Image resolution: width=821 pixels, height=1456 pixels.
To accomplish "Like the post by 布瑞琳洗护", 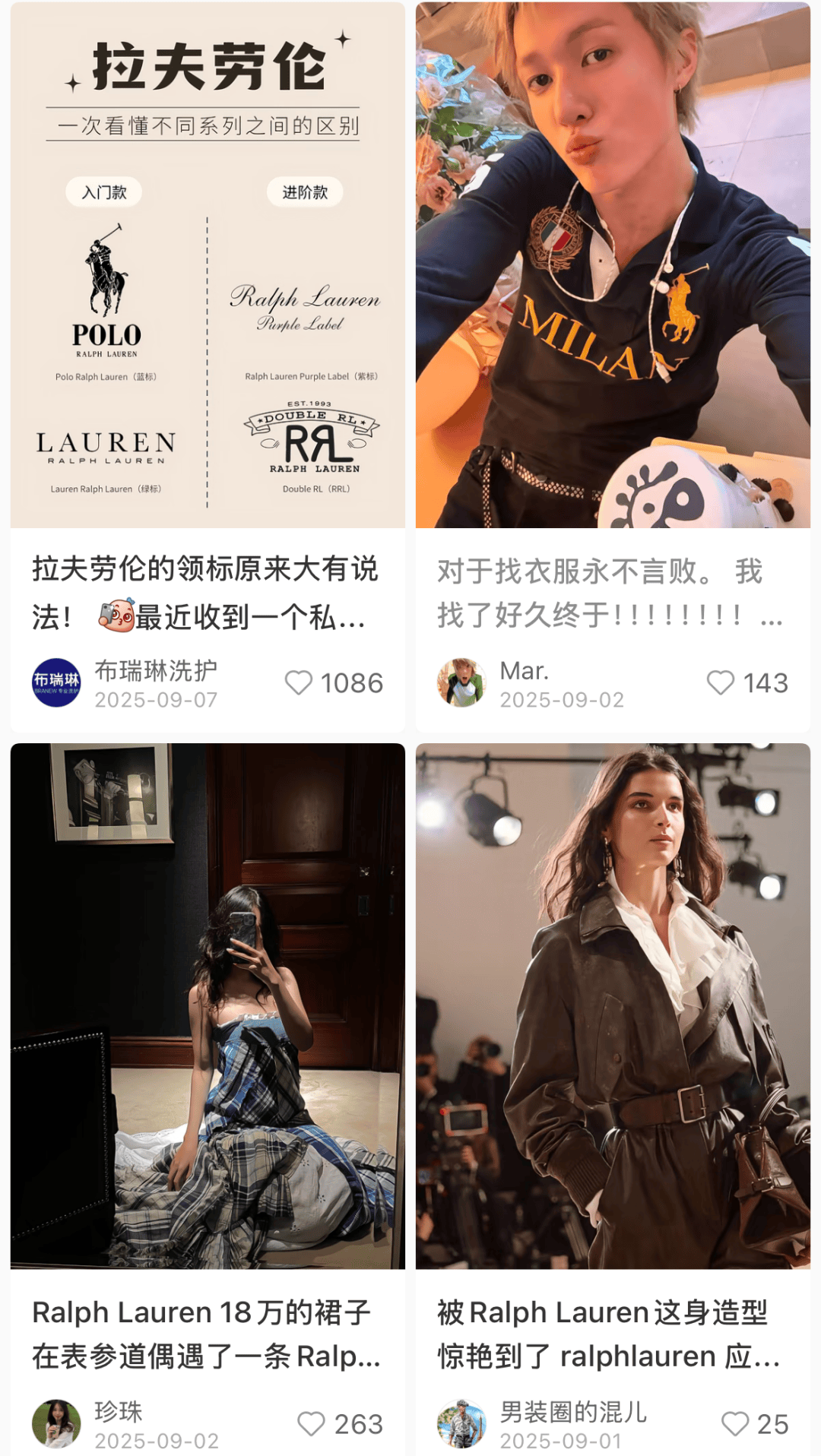I will 299,682.
